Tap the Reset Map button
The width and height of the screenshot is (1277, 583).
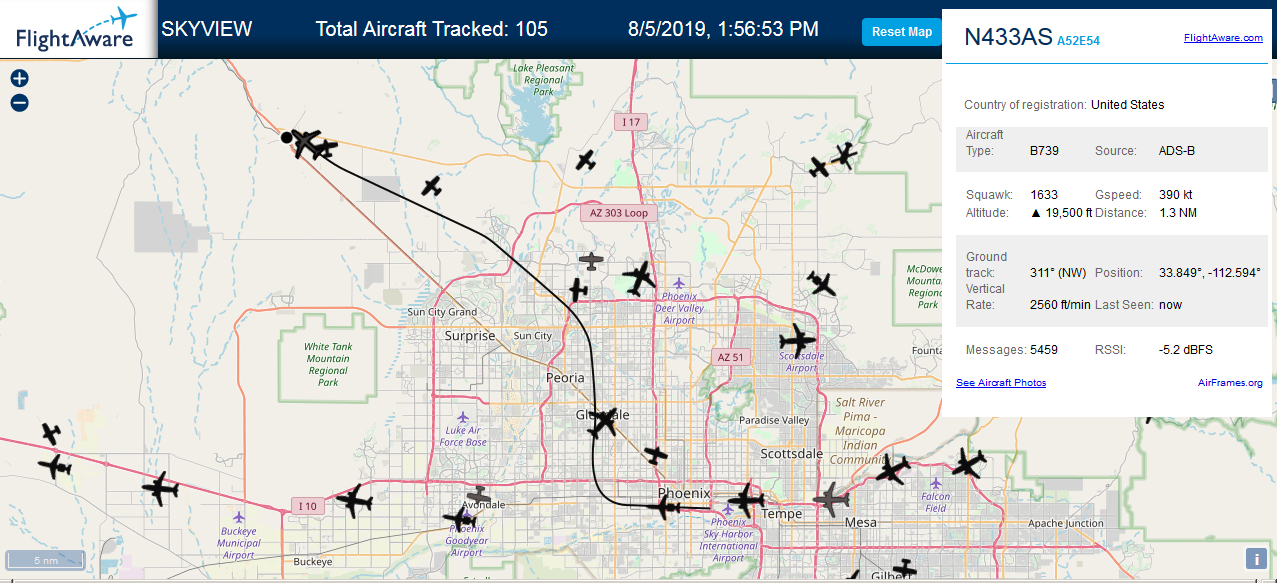pyautogui.click(x=902, y=32)
